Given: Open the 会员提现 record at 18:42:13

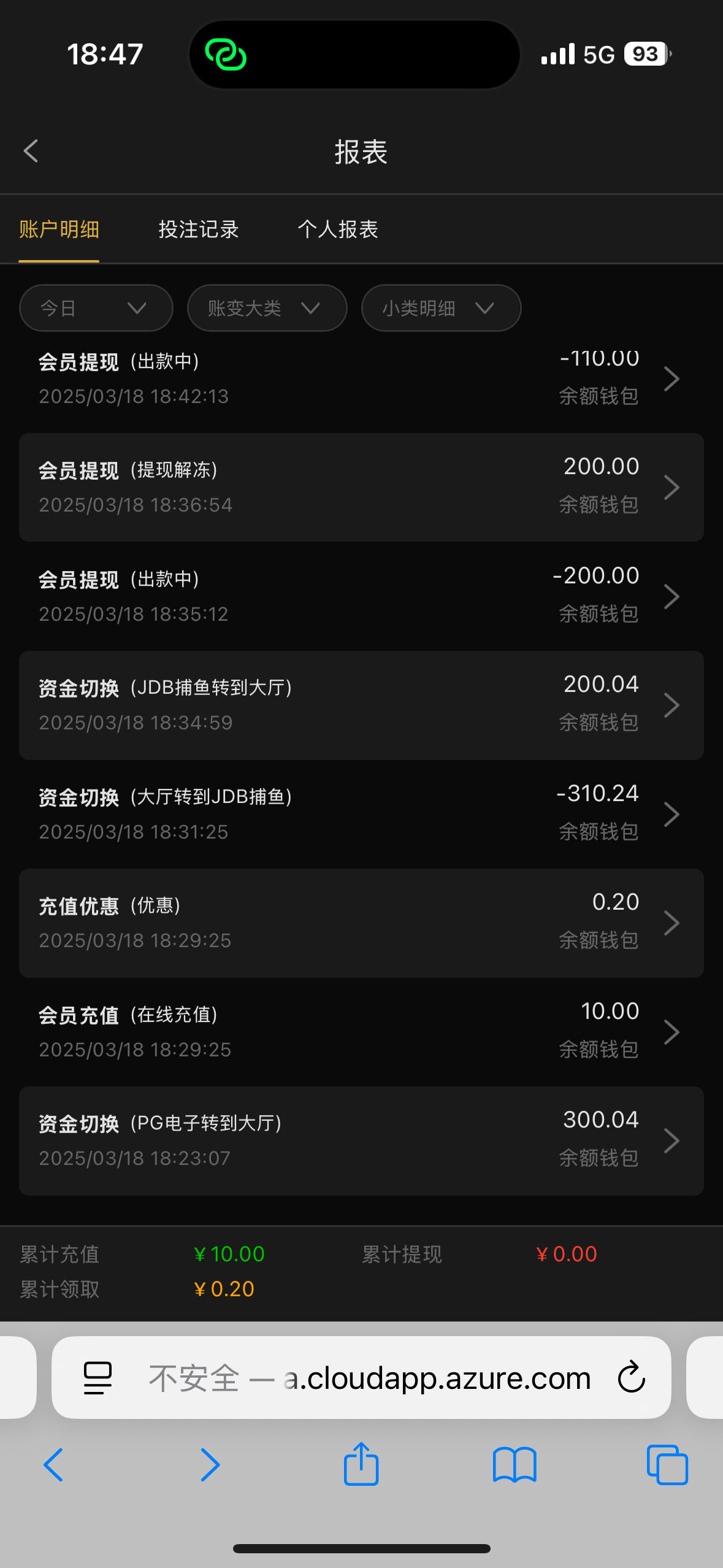Looking at the screenshot, I should tap(361, 379).
